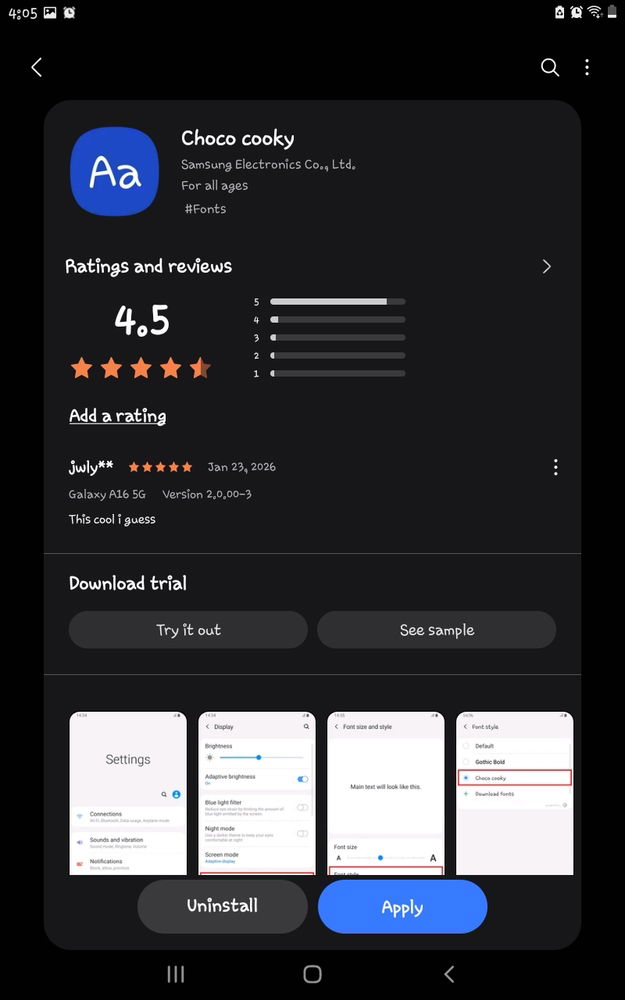Open the search icon
The width and height of the screenshot is (625, 1000).
point(550,67)
